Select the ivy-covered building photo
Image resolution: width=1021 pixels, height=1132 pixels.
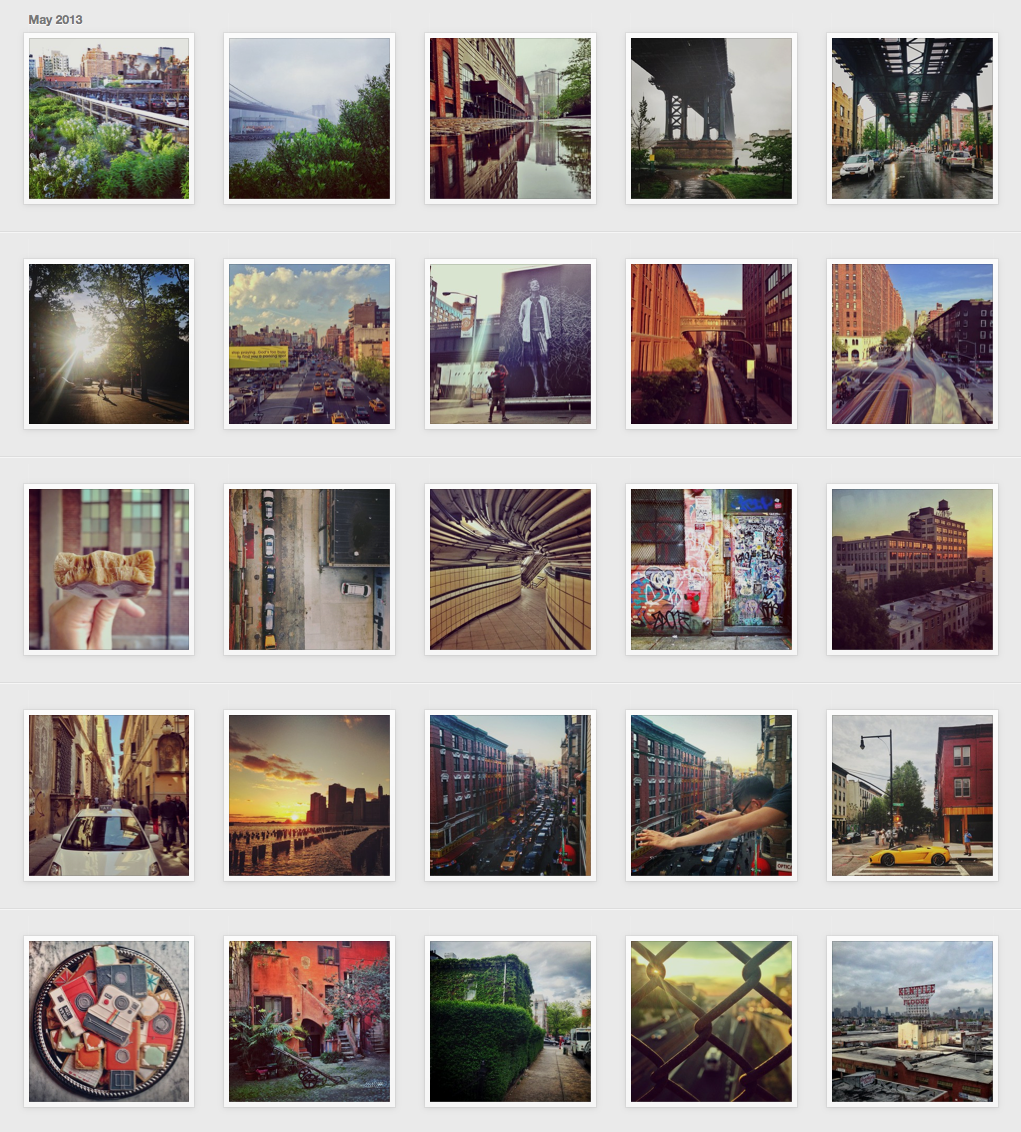[x=510, y=1021]
